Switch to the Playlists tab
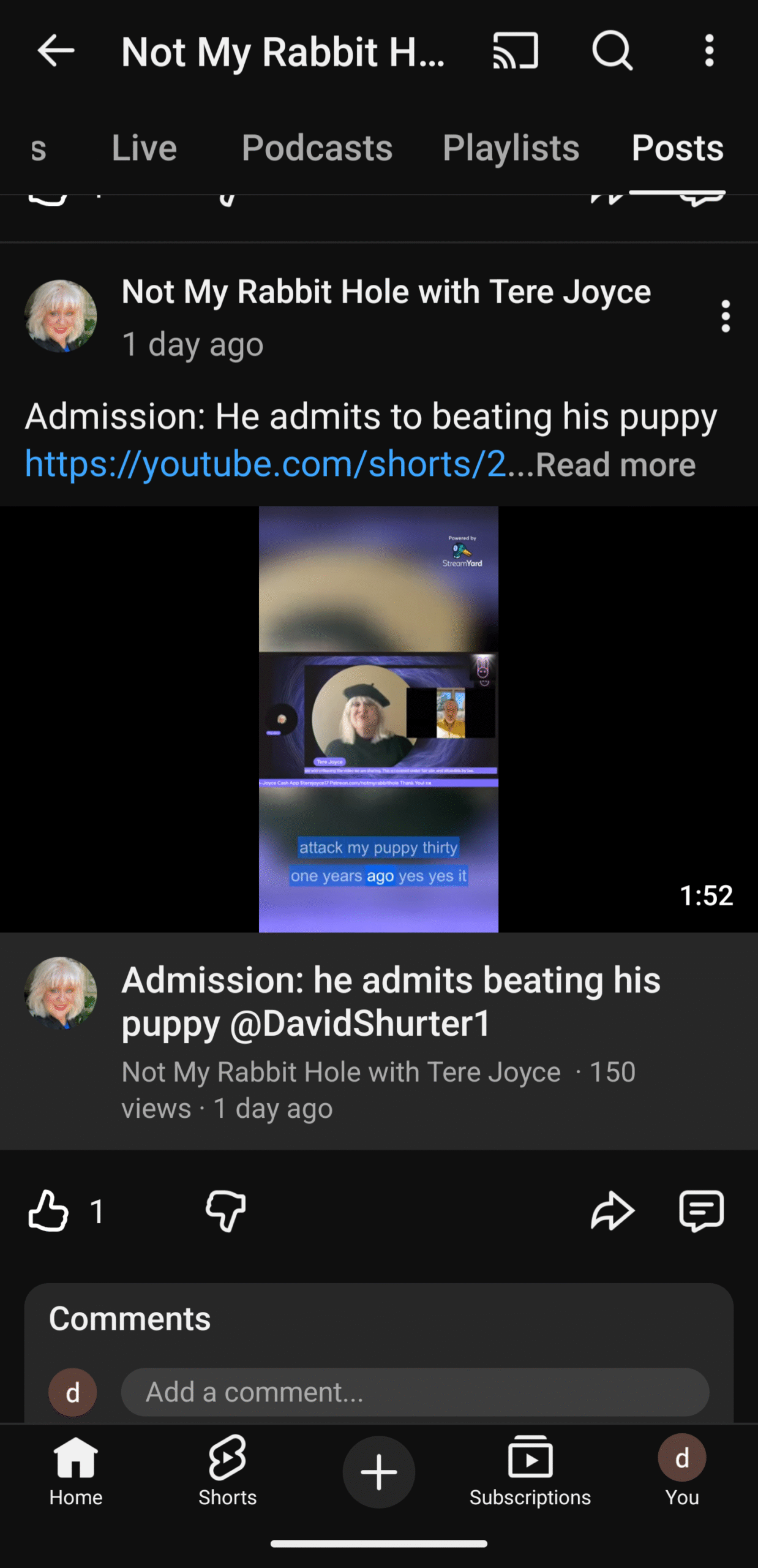The height and width of the screenshot is (1568, 758). pyautogui.click(x=511, y=148)
